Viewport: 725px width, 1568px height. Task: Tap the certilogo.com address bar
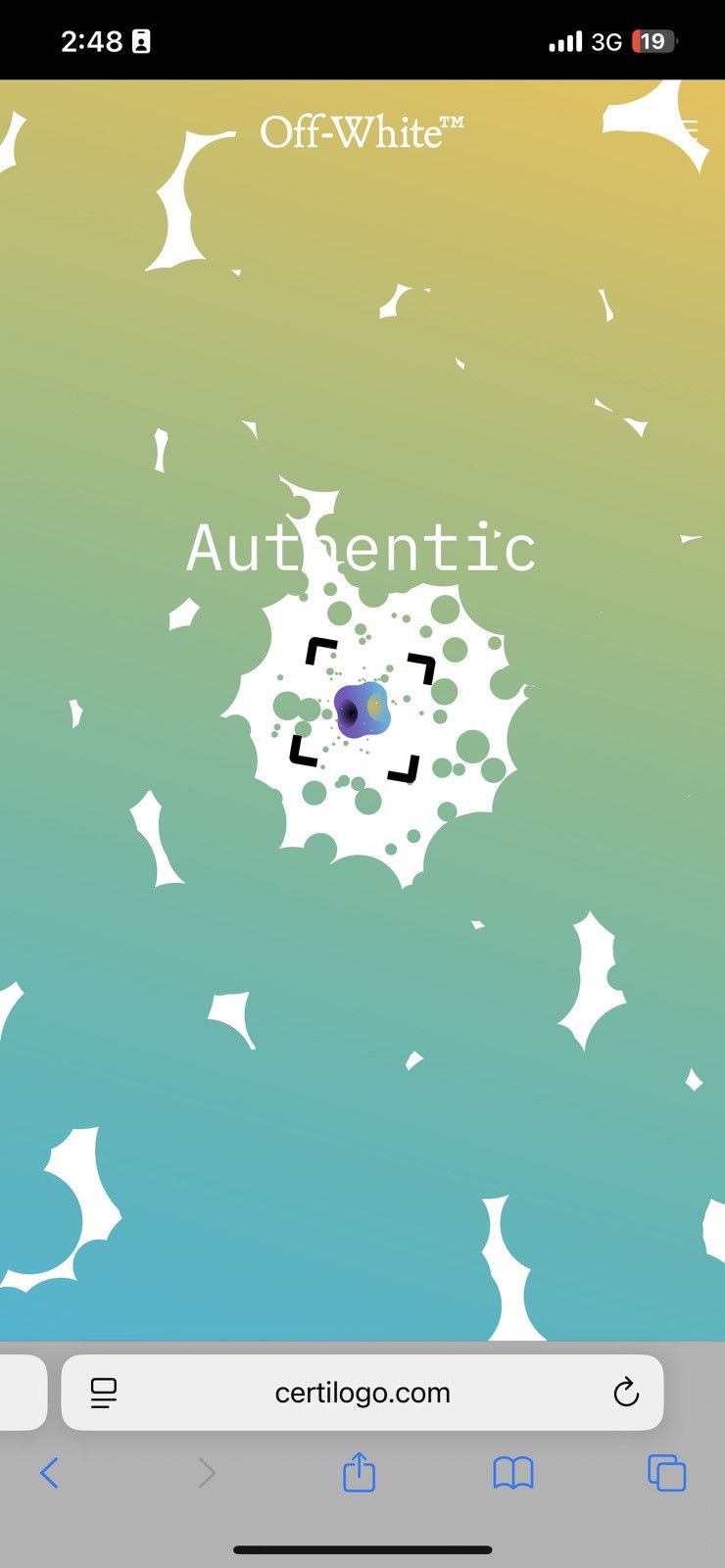click(x=362, y=1393)
